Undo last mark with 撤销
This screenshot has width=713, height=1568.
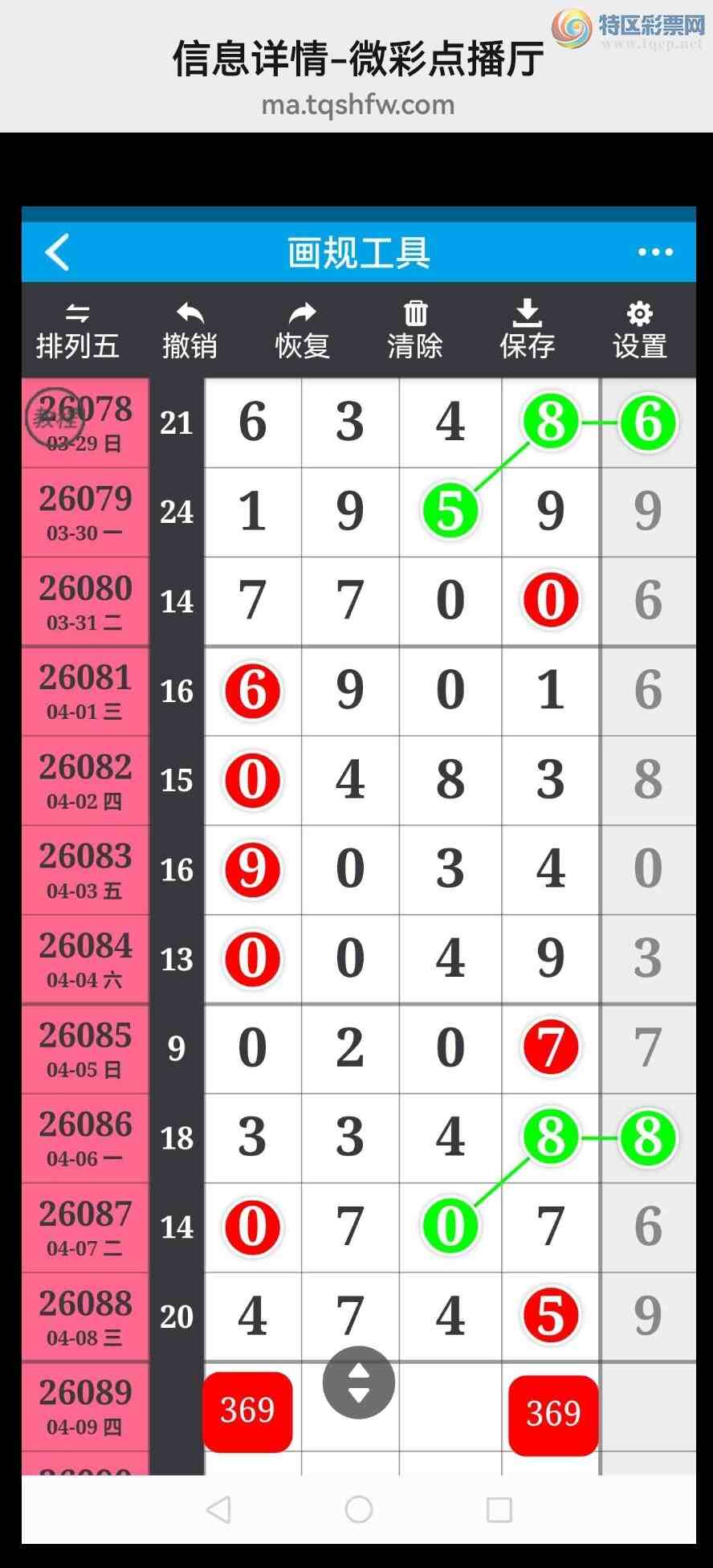[189, 331]
